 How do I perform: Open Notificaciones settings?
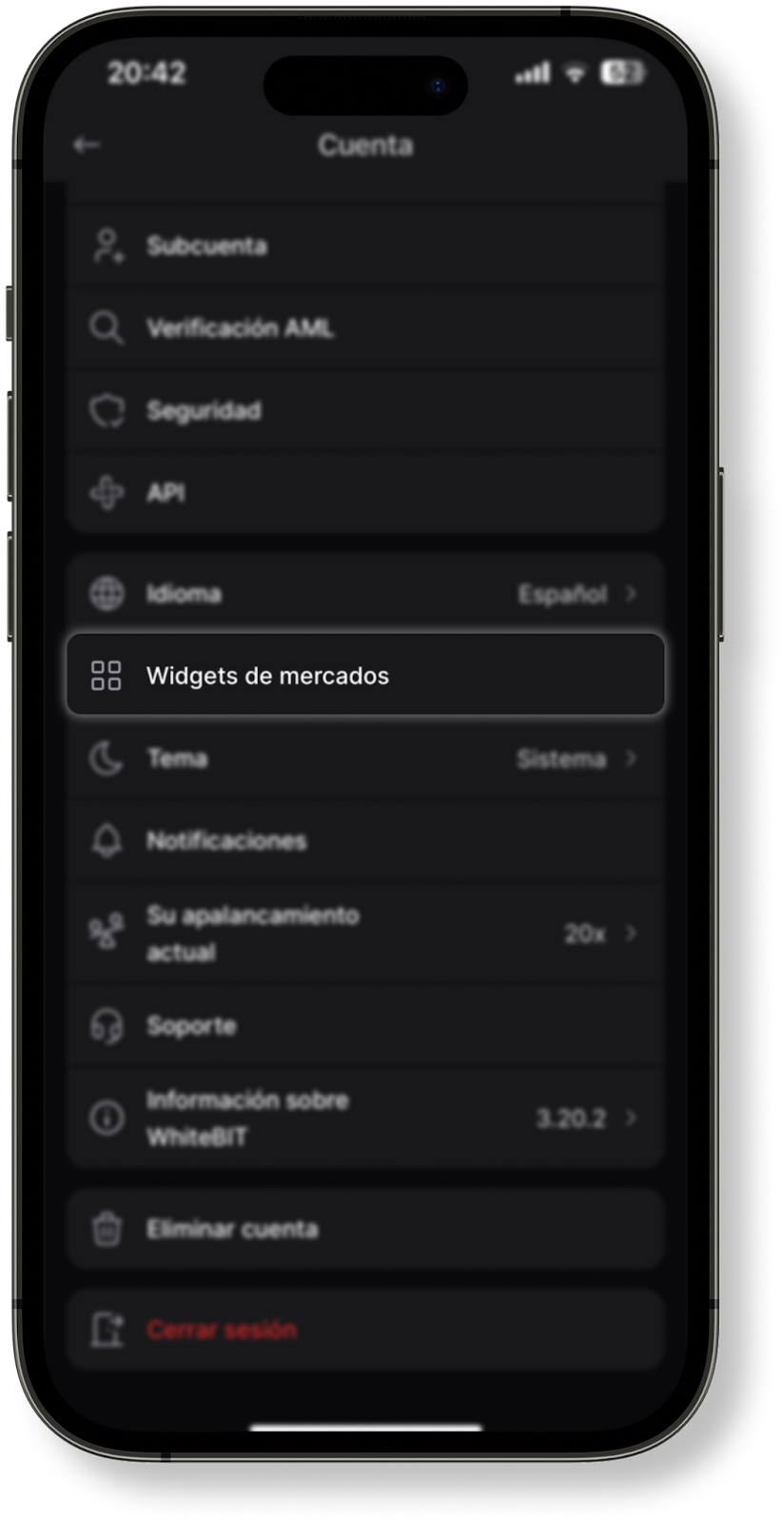(364, 841)
